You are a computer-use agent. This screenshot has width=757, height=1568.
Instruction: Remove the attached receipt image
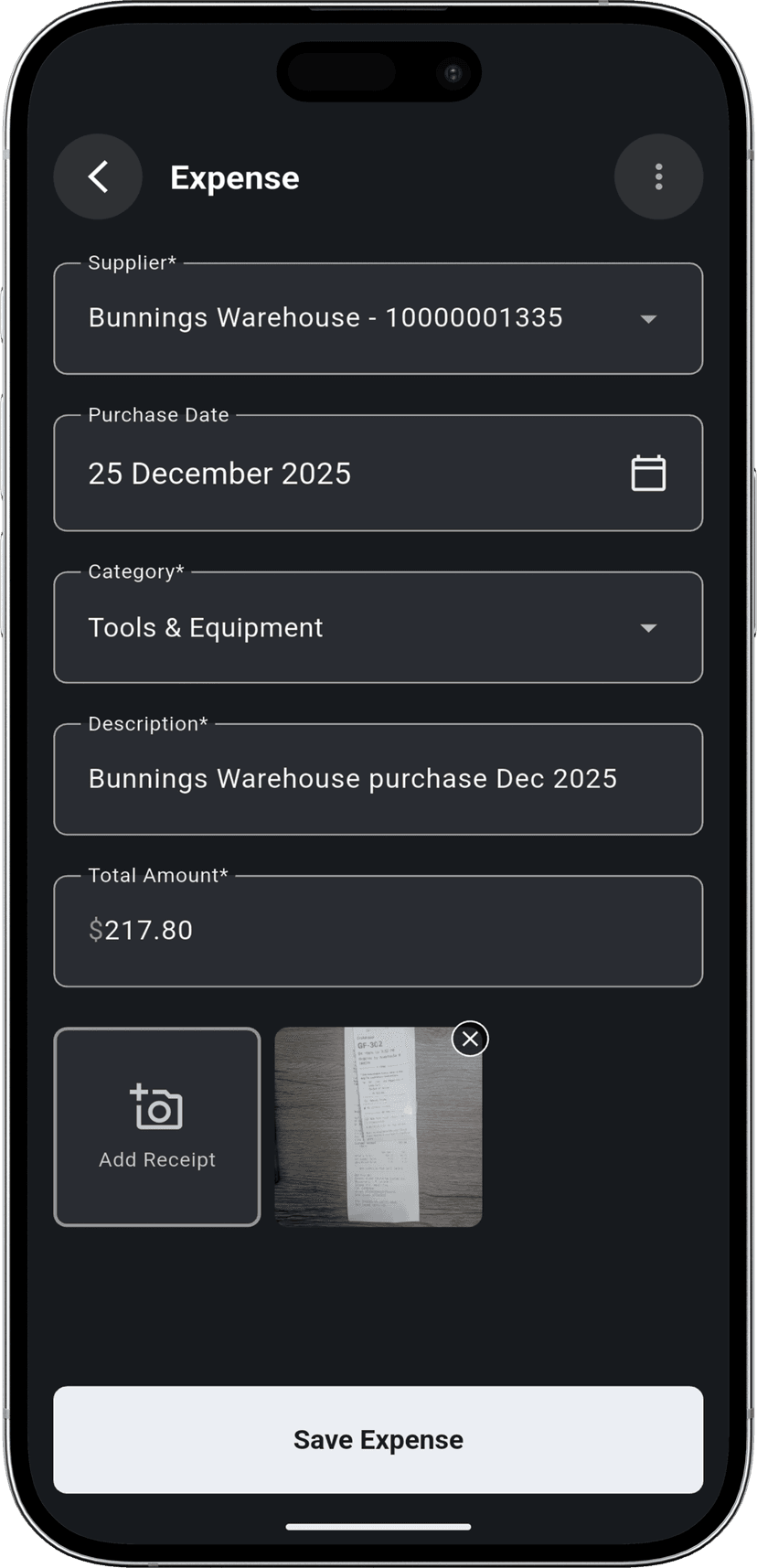point(470,1039)
